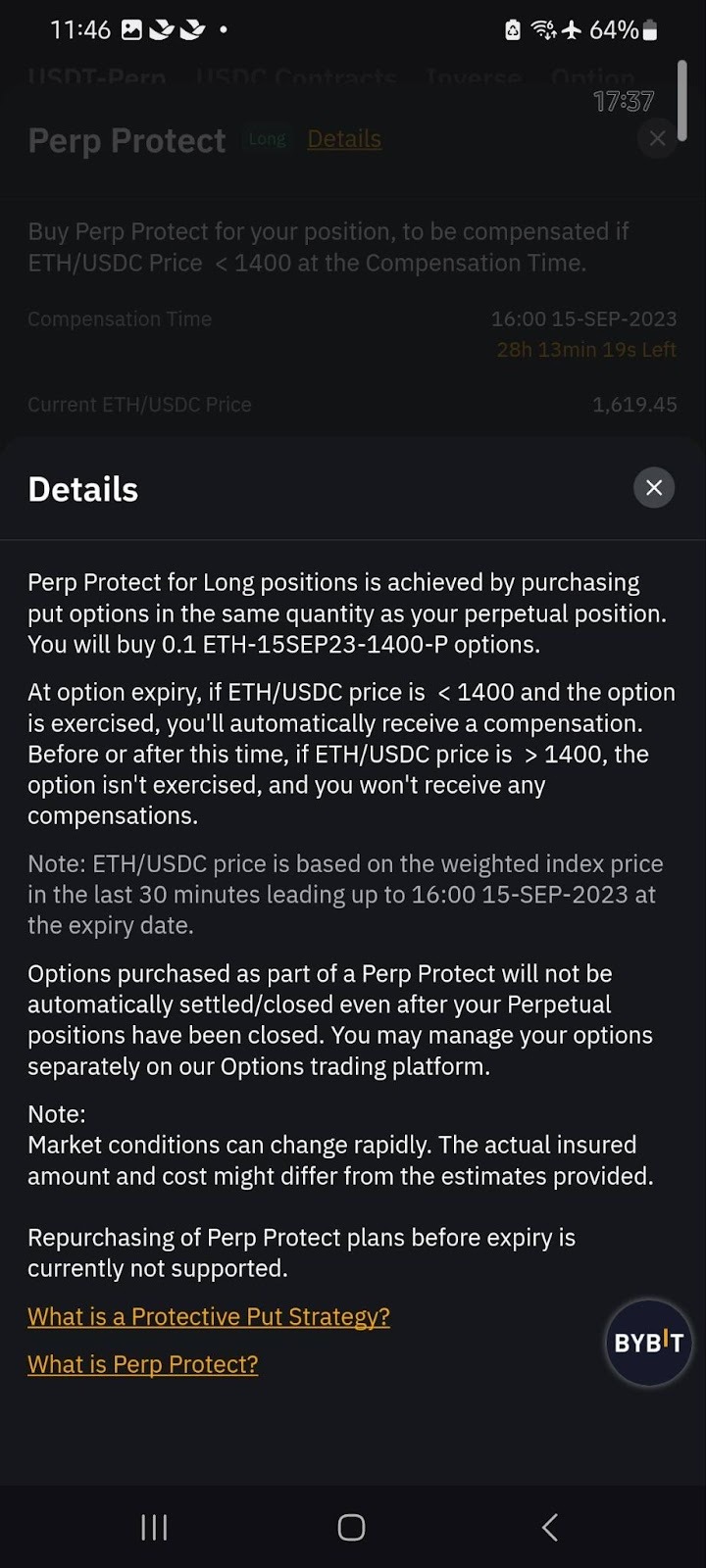This screenshot has height=1568, width=706.
Task: Go to the phone home screen
Action: pyautogui.click(x=352, y=1527)
